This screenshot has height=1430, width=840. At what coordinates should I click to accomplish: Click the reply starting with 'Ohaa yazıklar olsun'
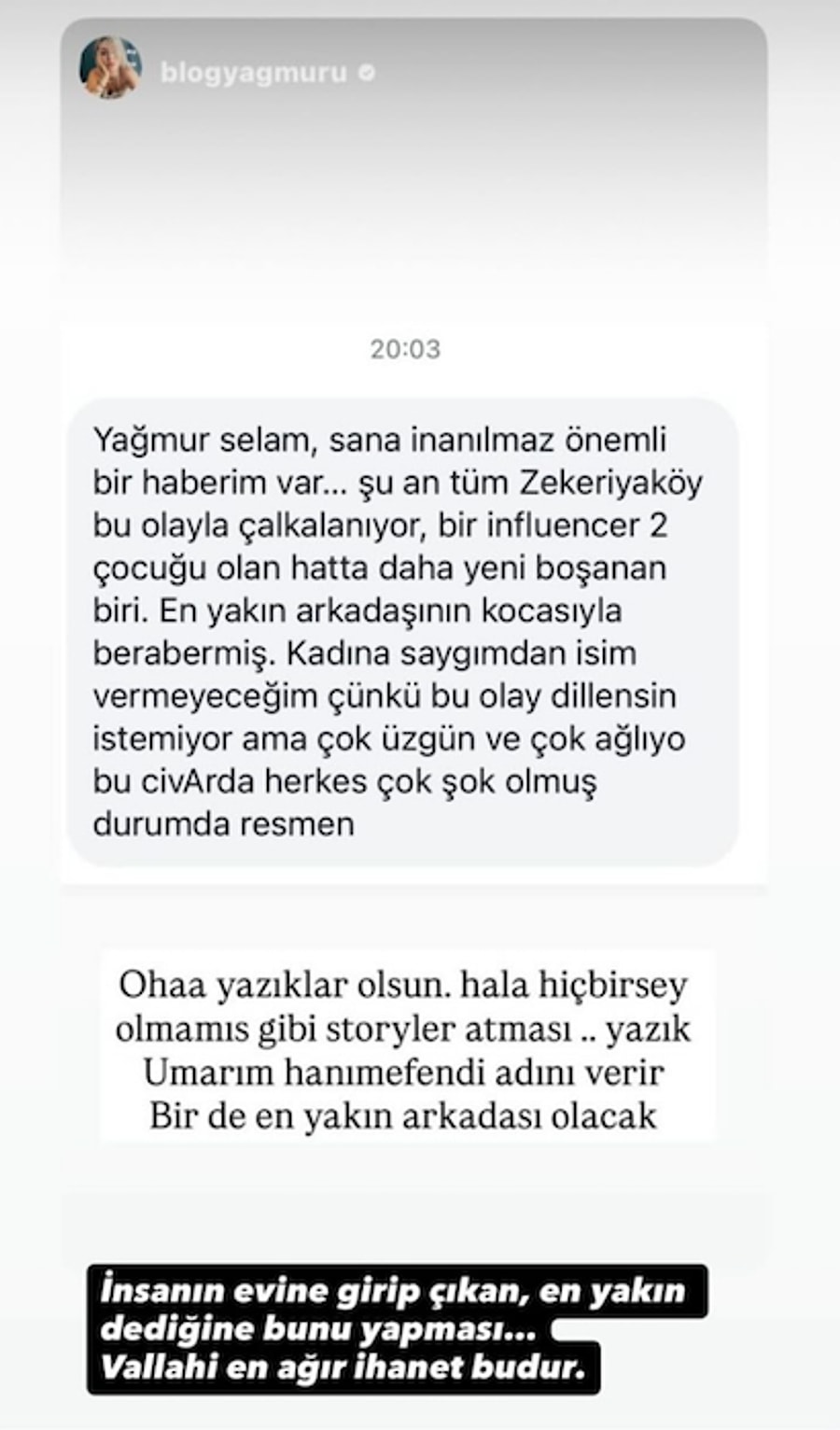pos(409,1044)
